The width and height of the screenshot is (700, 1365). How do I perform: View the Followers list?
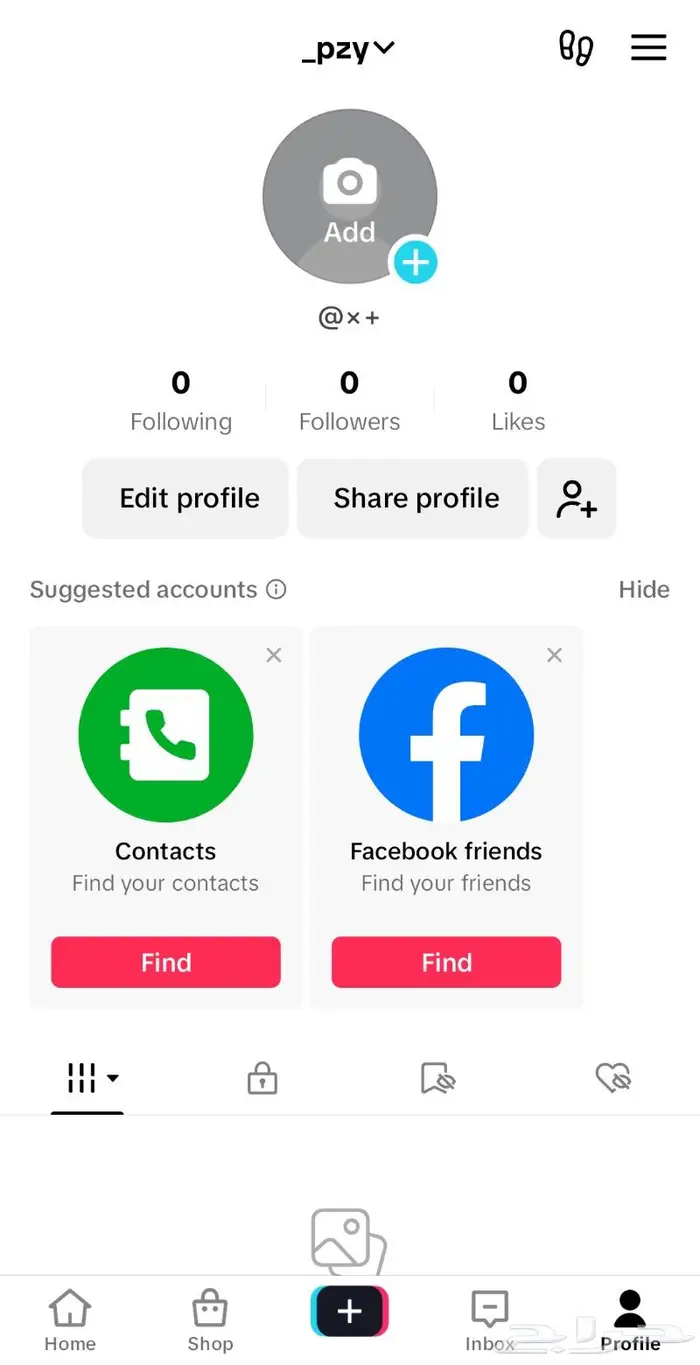349,401
